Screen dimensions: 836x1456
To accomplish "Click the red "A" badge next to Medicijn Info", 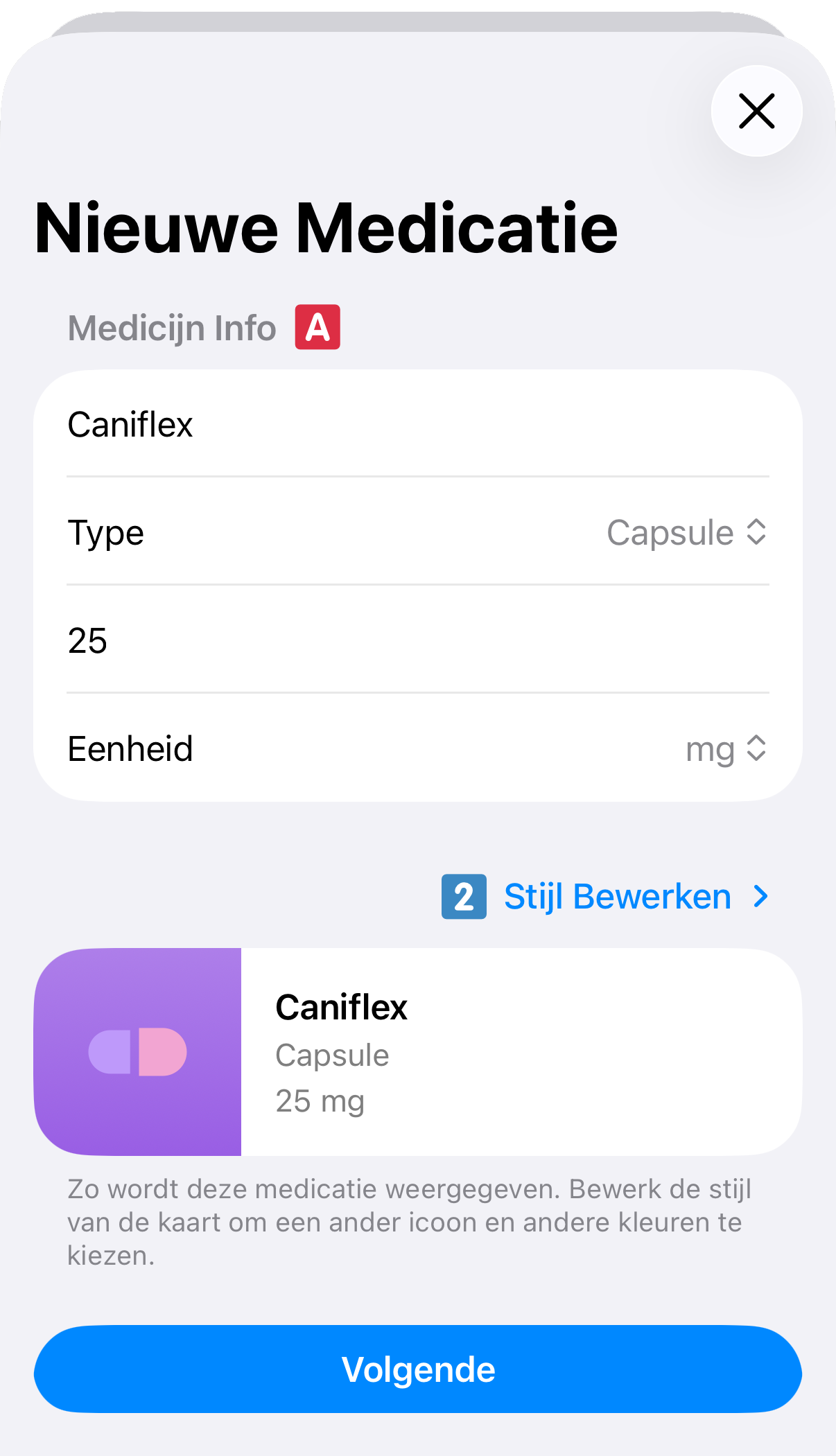I will (x=317, y=327).
